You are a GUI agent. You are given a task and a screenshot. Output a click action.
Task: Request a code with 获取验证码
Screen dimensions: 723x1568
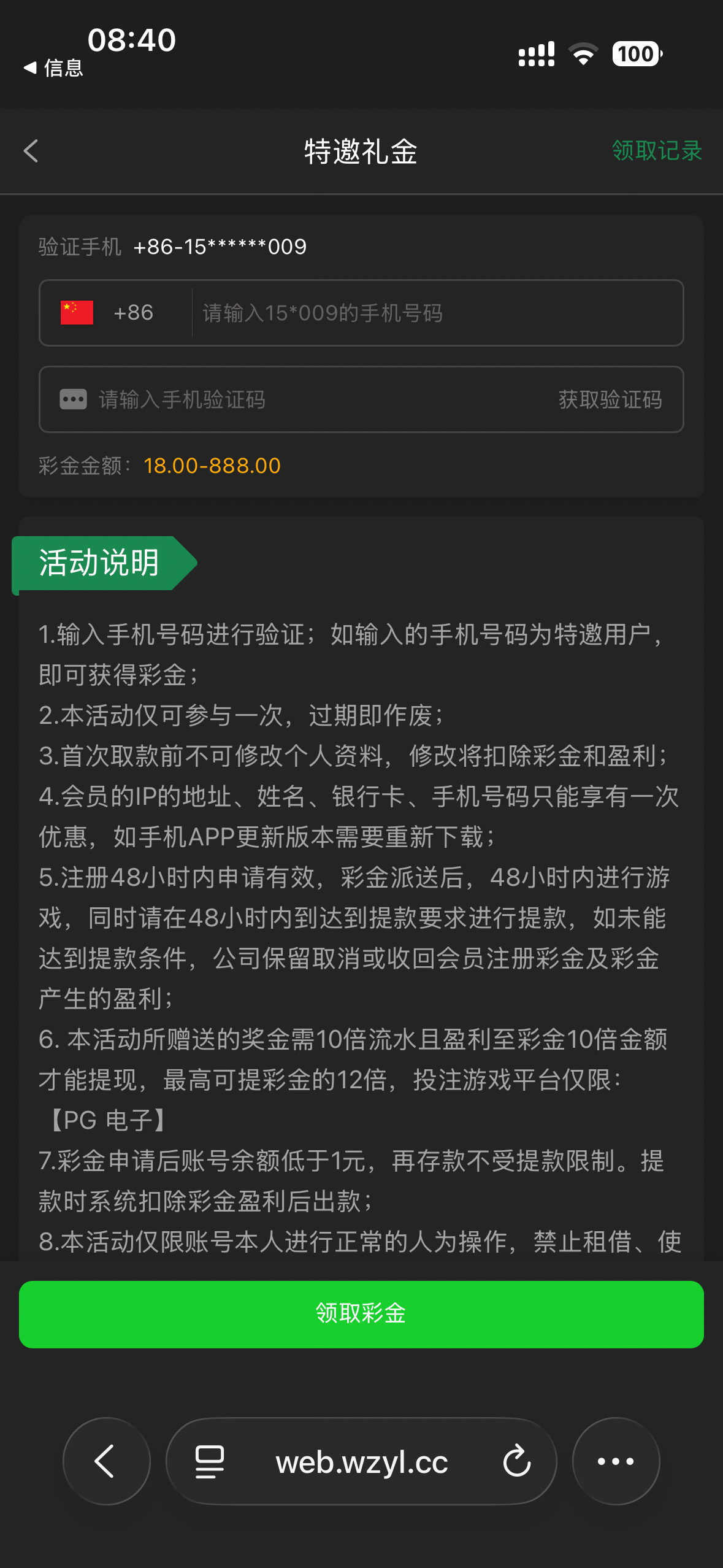[610, 400]
